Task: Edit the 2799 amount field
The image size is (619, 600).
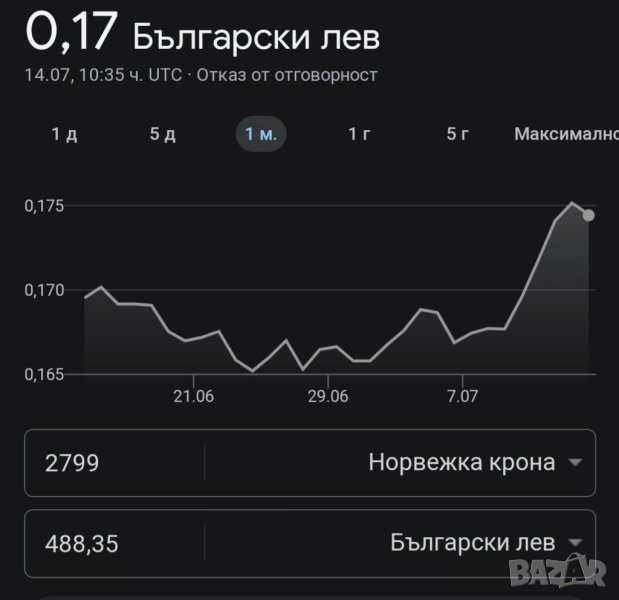Action: coord(115,463)
